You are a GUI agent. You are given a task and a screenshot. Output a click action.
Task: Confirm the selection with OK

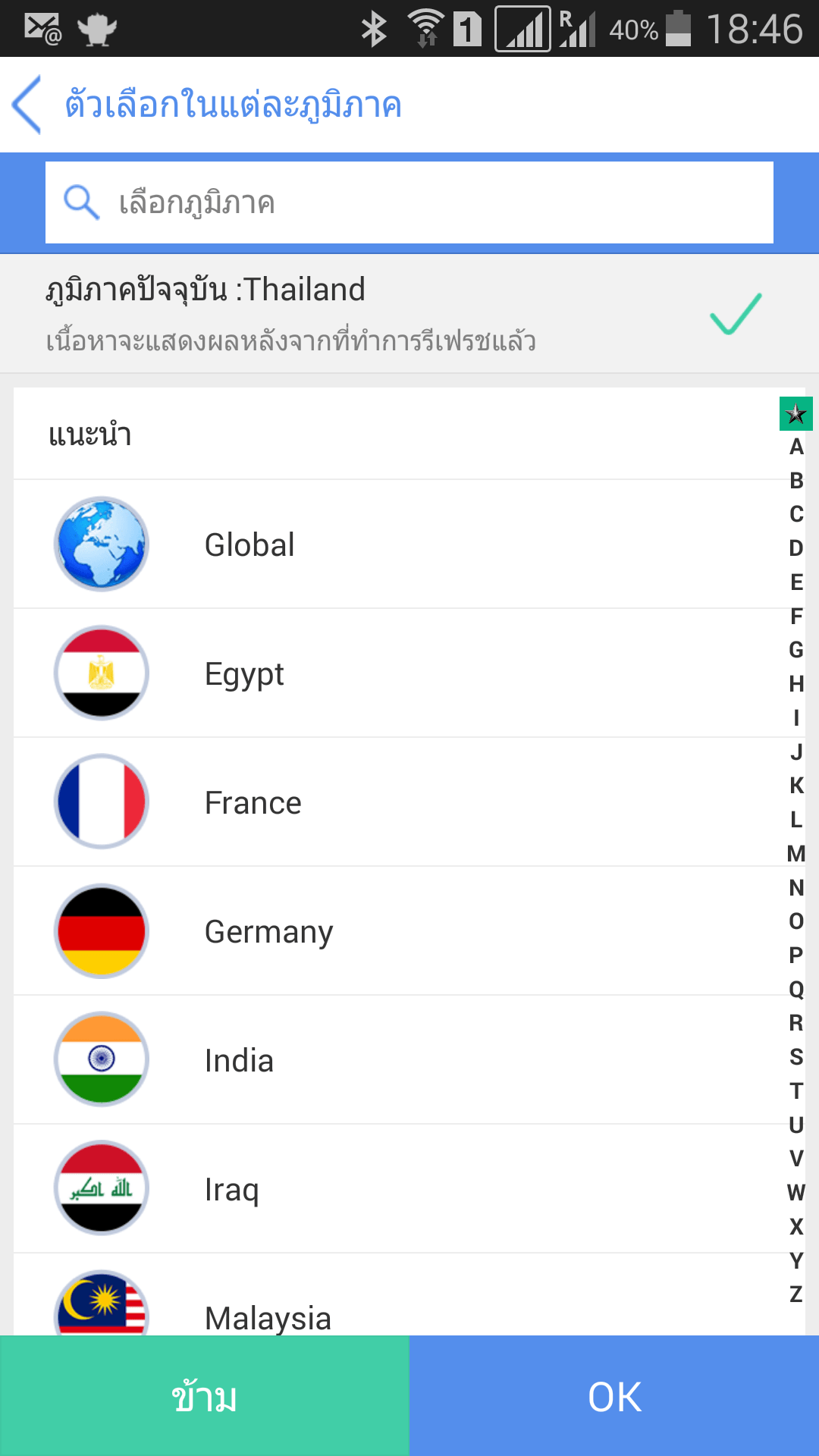(614, 1396)
